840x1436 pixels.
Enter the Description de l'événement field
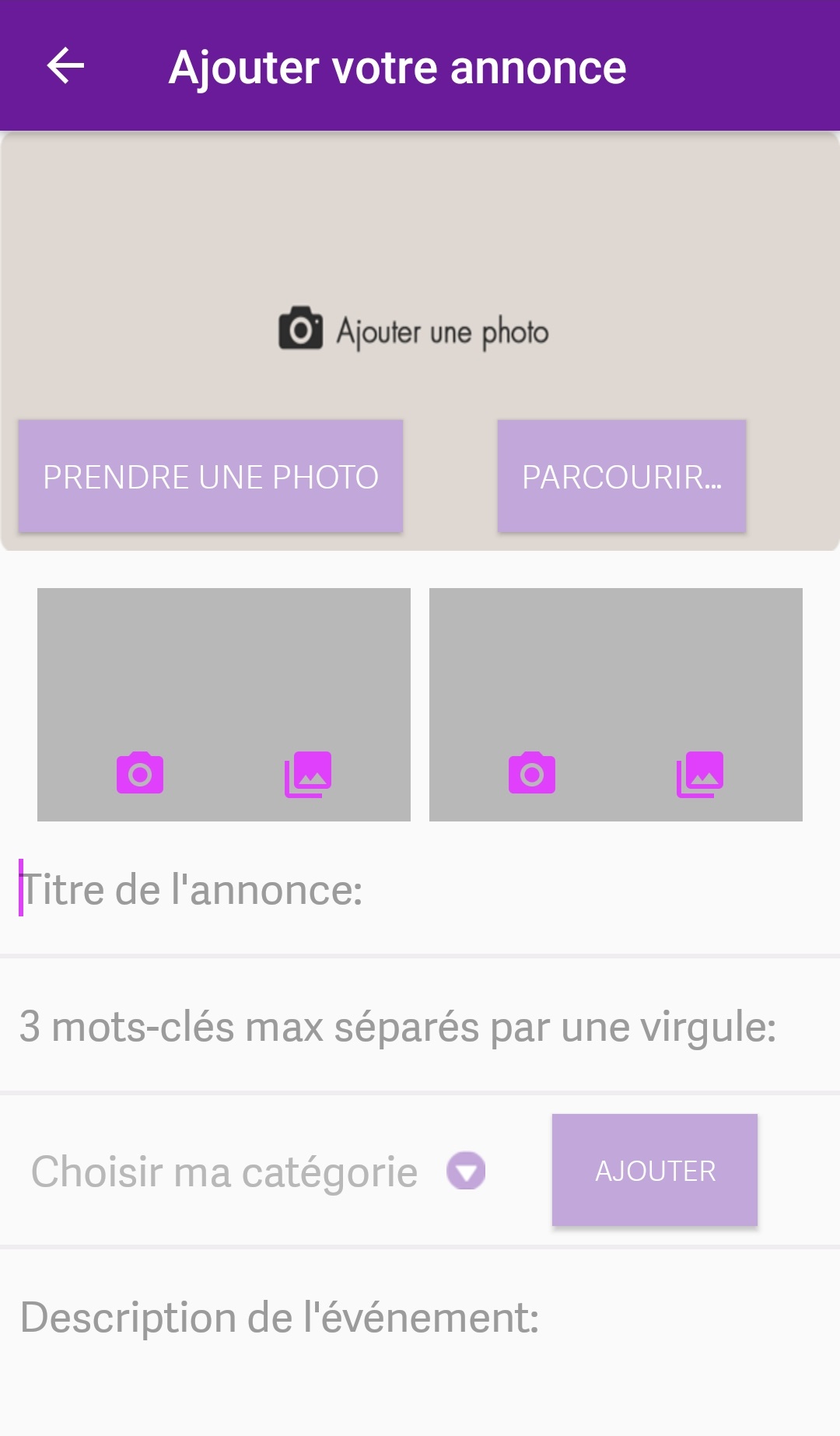(x=420, y=1318)
